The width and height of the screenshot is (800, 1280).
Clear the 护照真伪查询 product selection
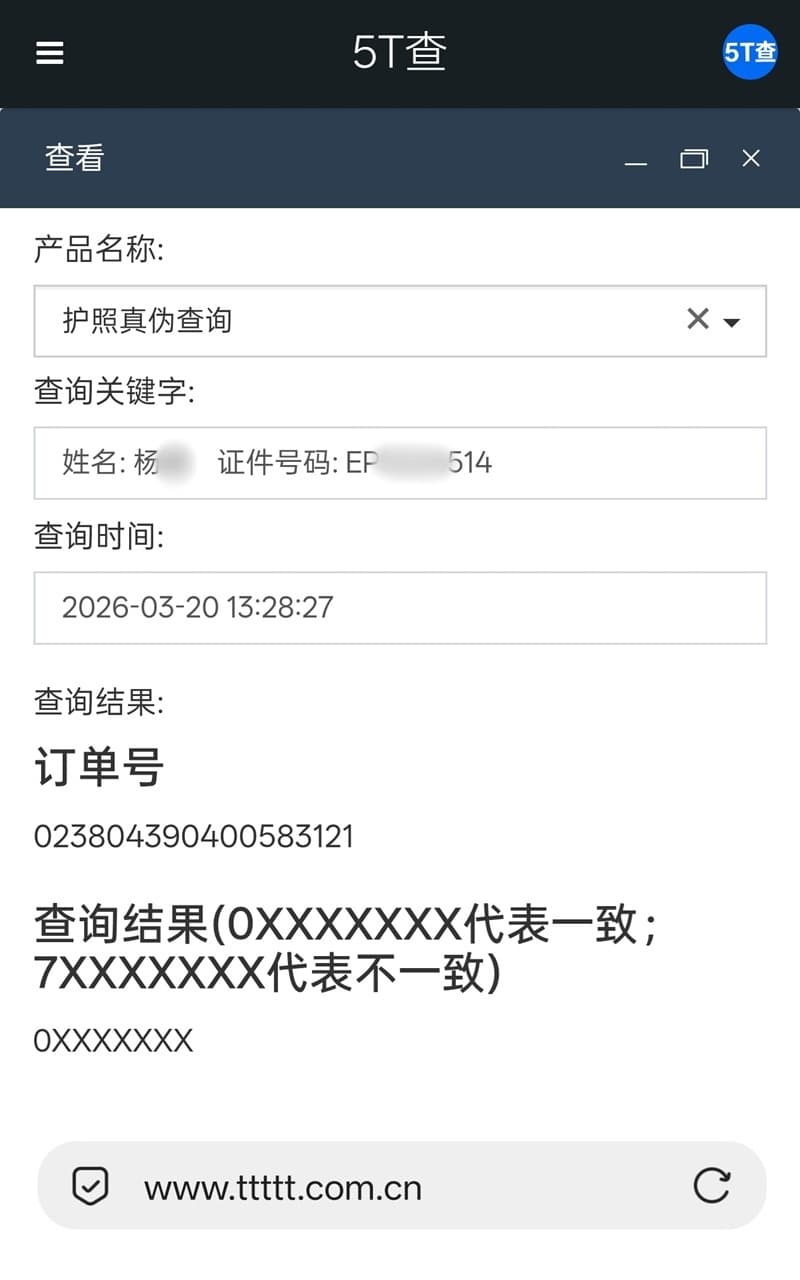[697, 319]
